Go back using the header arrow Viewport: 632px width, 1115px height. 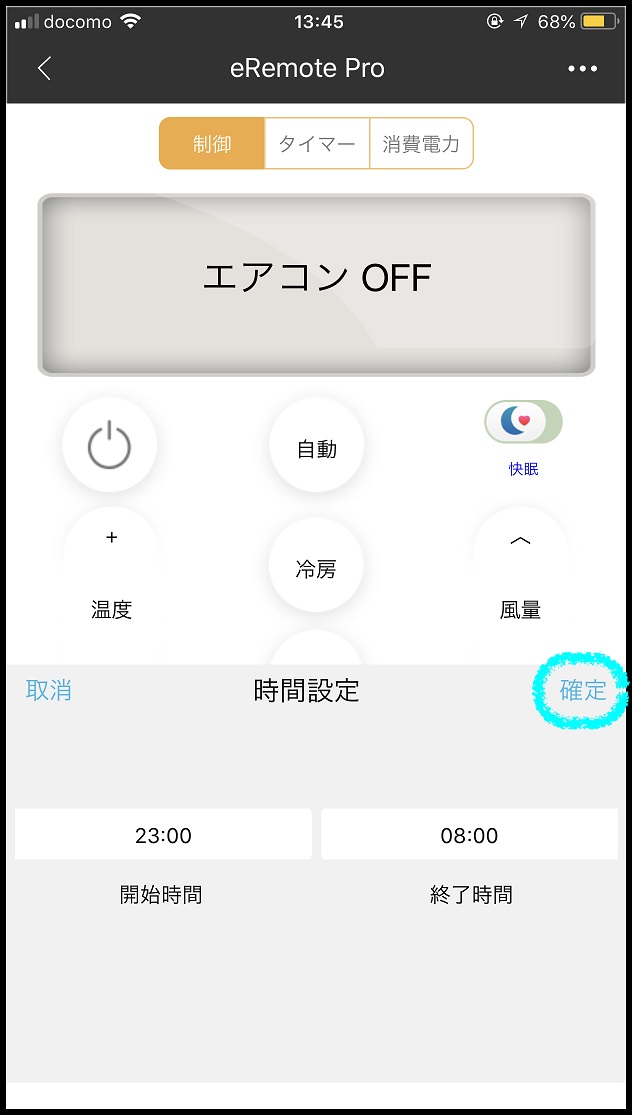[x=44, y=68]
